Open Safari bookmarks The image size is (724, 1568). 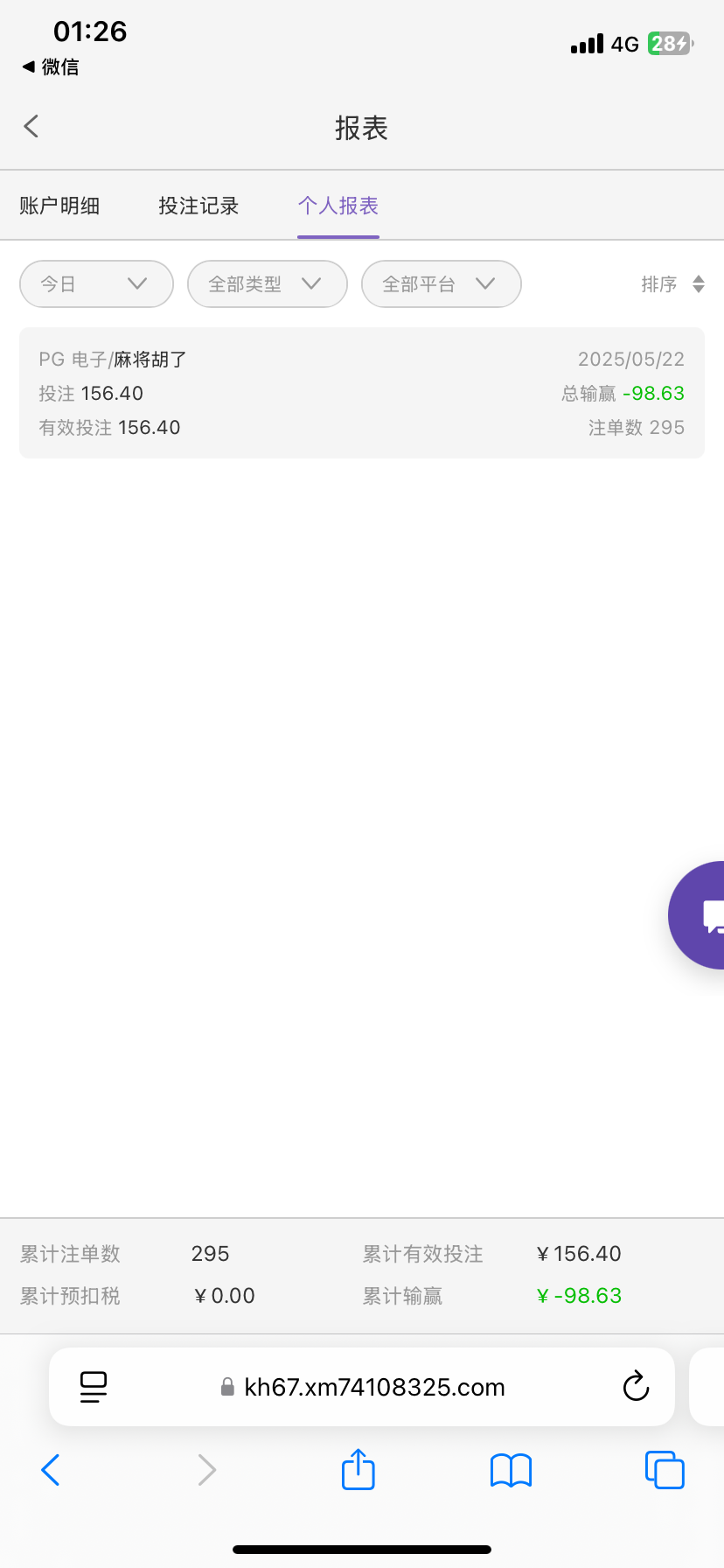click(x=512, y=1470)
